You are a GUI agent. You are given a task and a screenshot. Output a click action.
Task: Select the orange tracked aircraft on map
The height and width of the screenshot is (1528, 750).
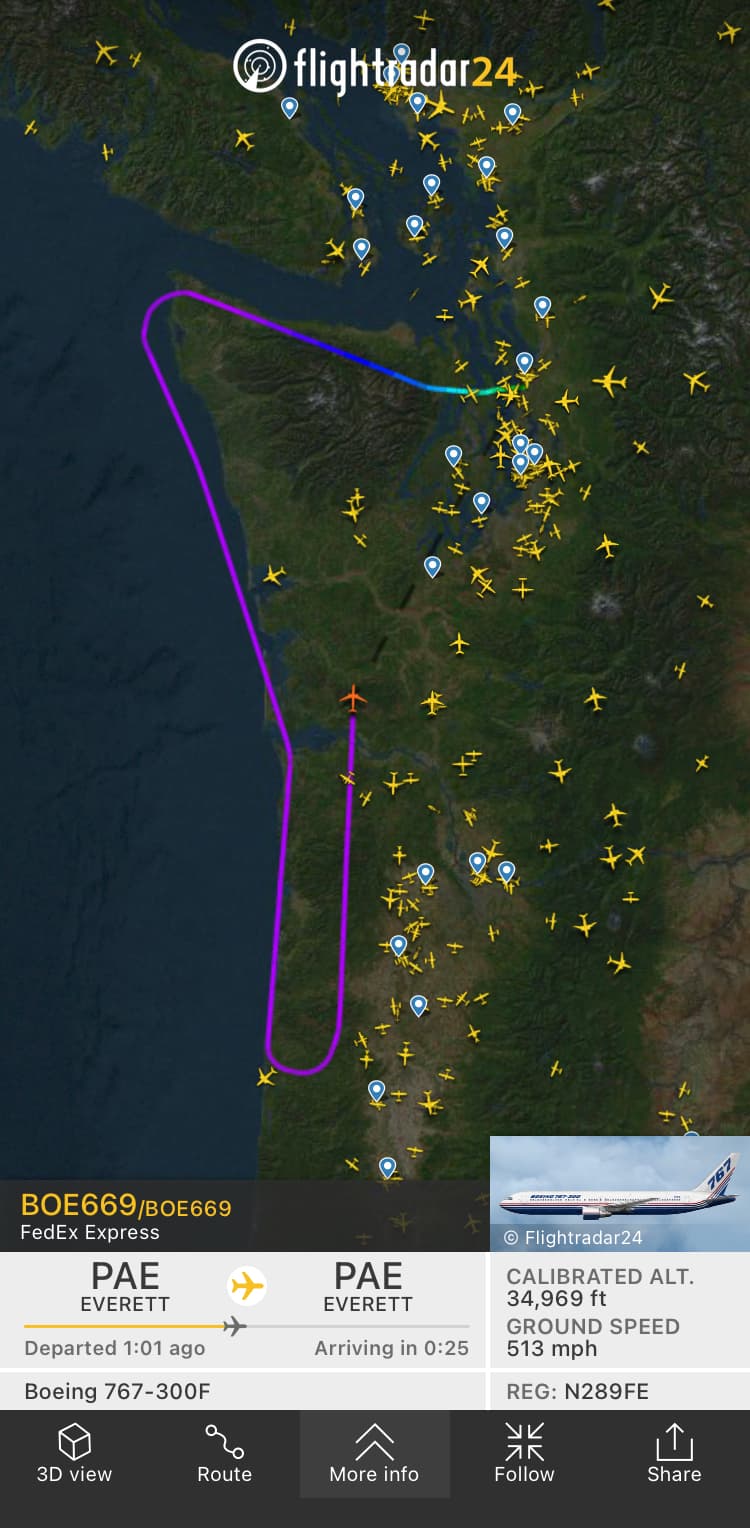point(352,697)
